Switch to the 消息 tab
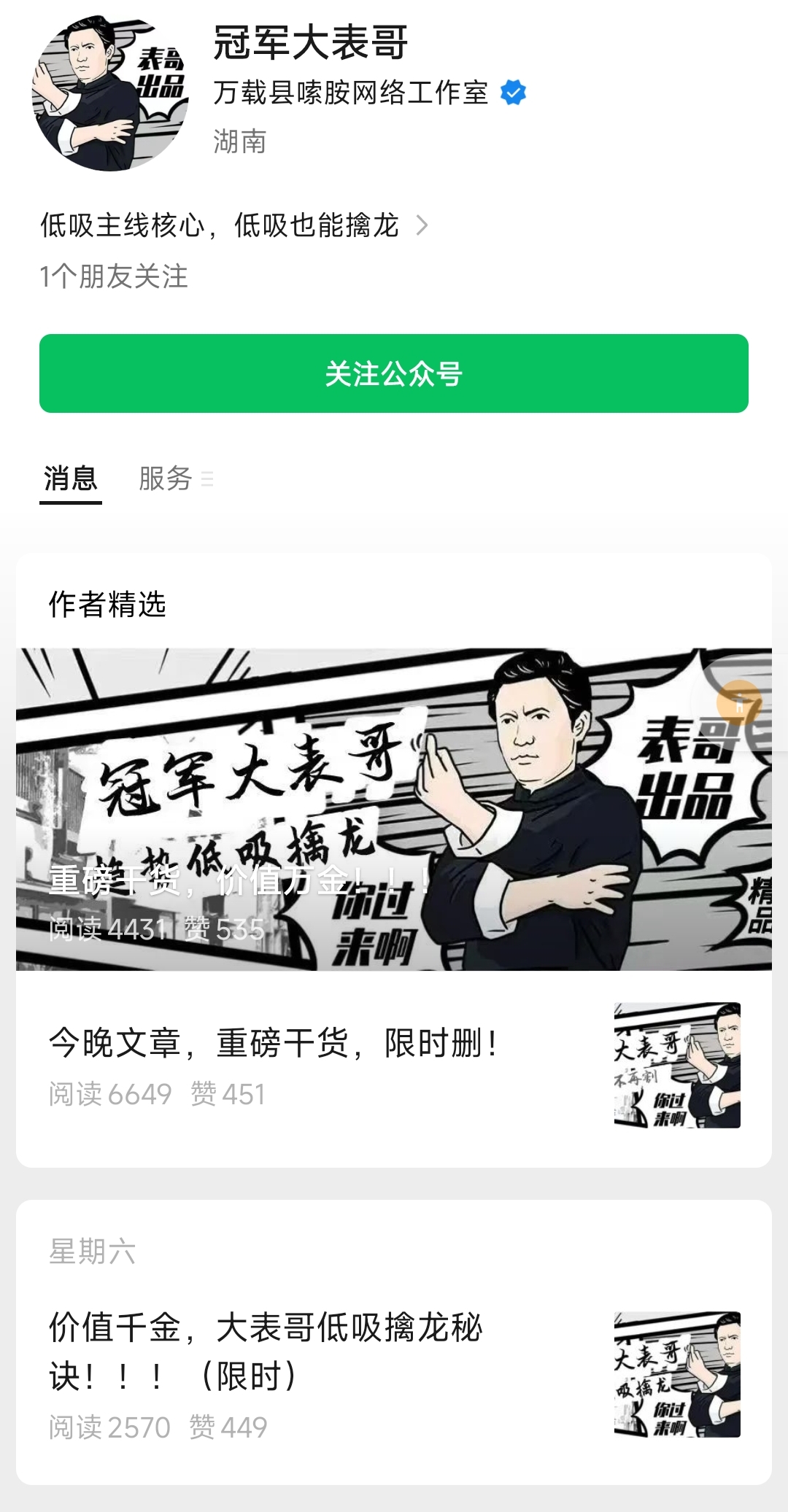Viewport: 788px width, 1512px height. 70,479
